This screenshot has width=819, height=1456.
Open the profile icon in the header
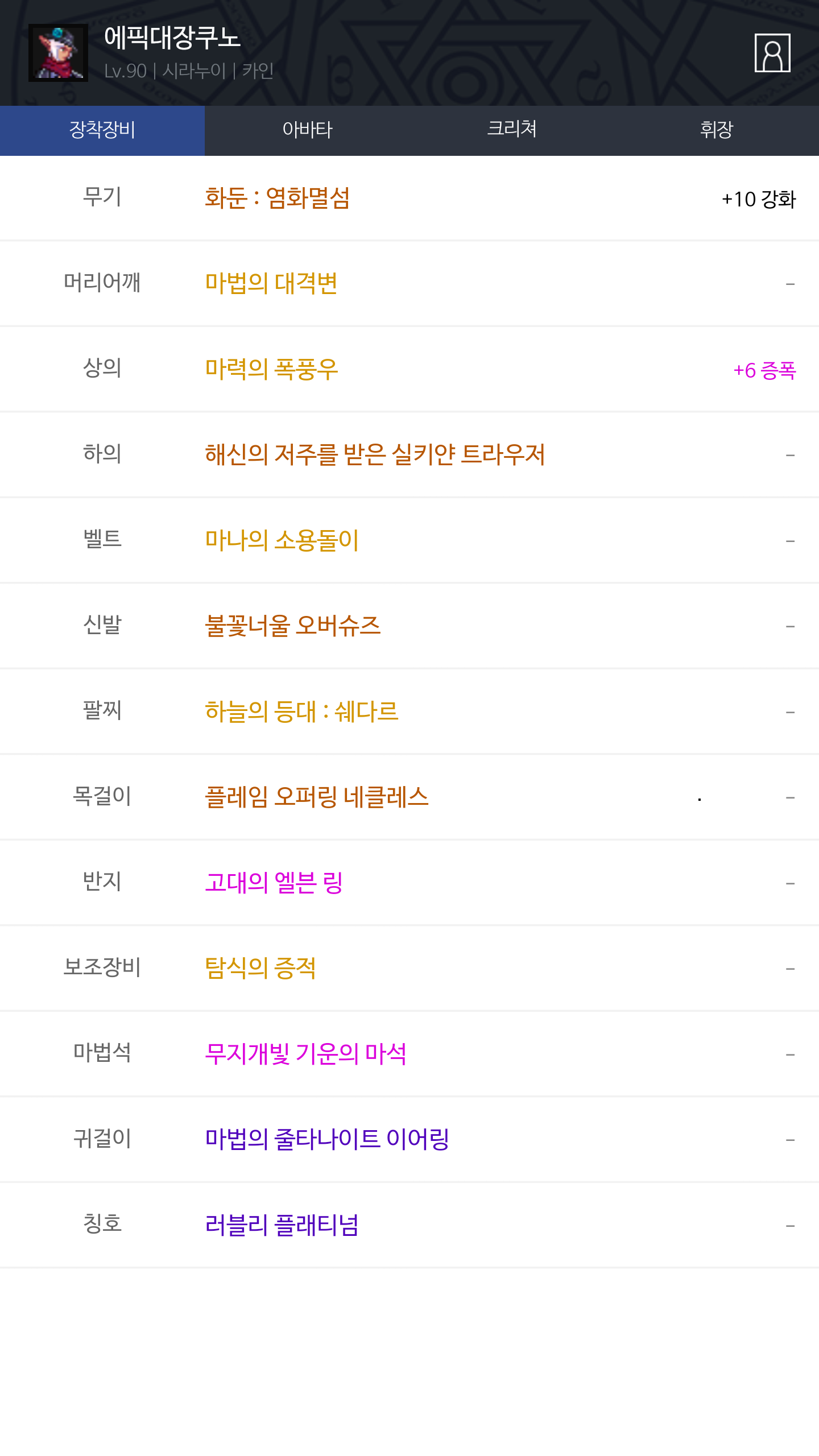[x=772, y=53]
